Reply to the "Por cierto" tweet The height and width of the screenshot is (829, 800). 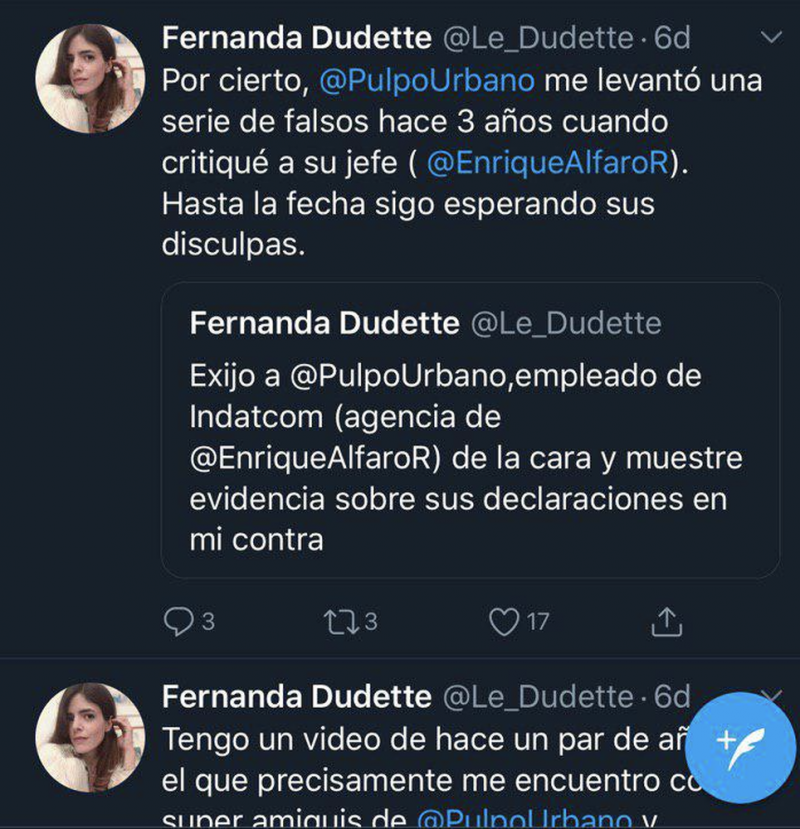(177, 622)
